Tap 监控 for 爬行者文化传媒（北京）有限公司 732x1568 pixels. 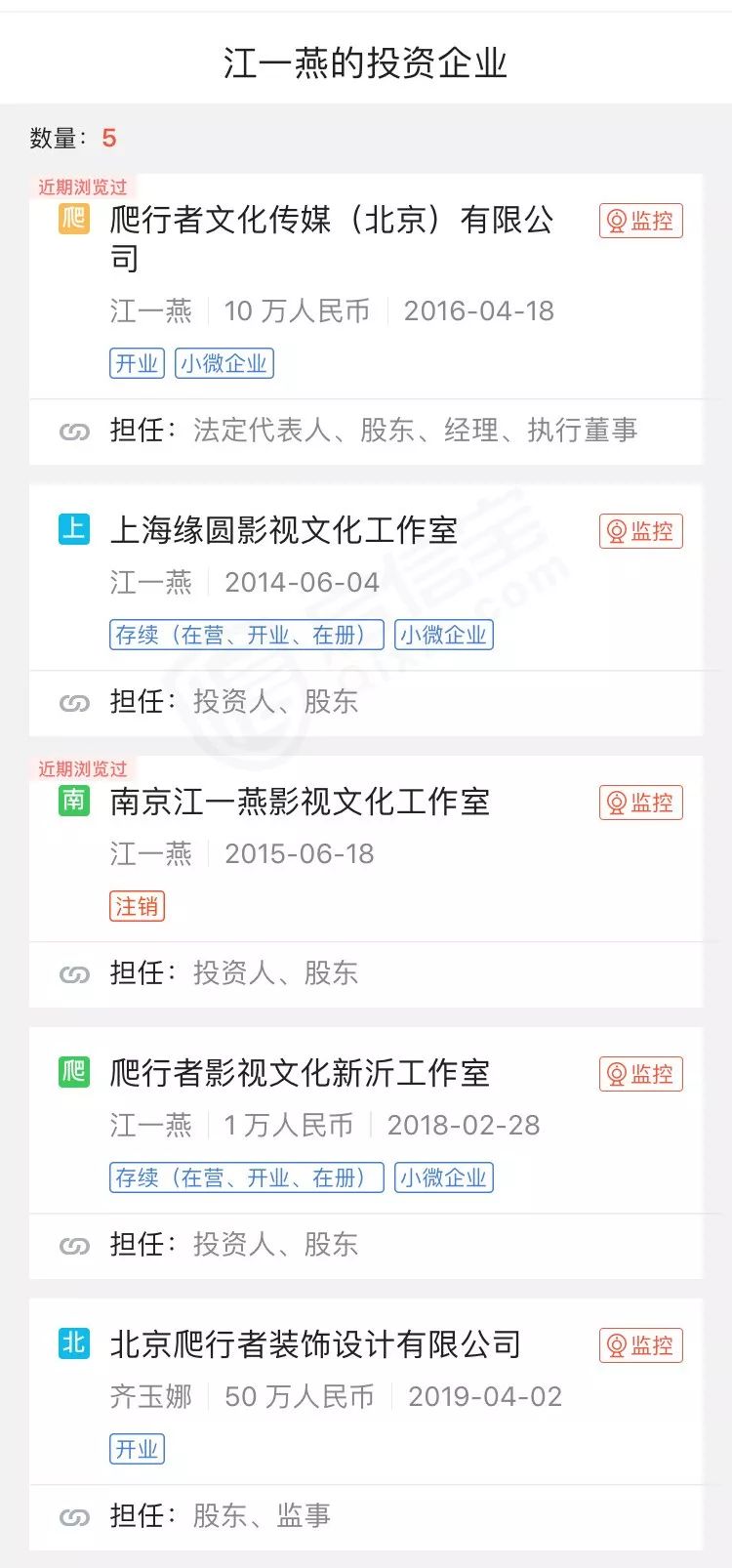tap(640, 222)
